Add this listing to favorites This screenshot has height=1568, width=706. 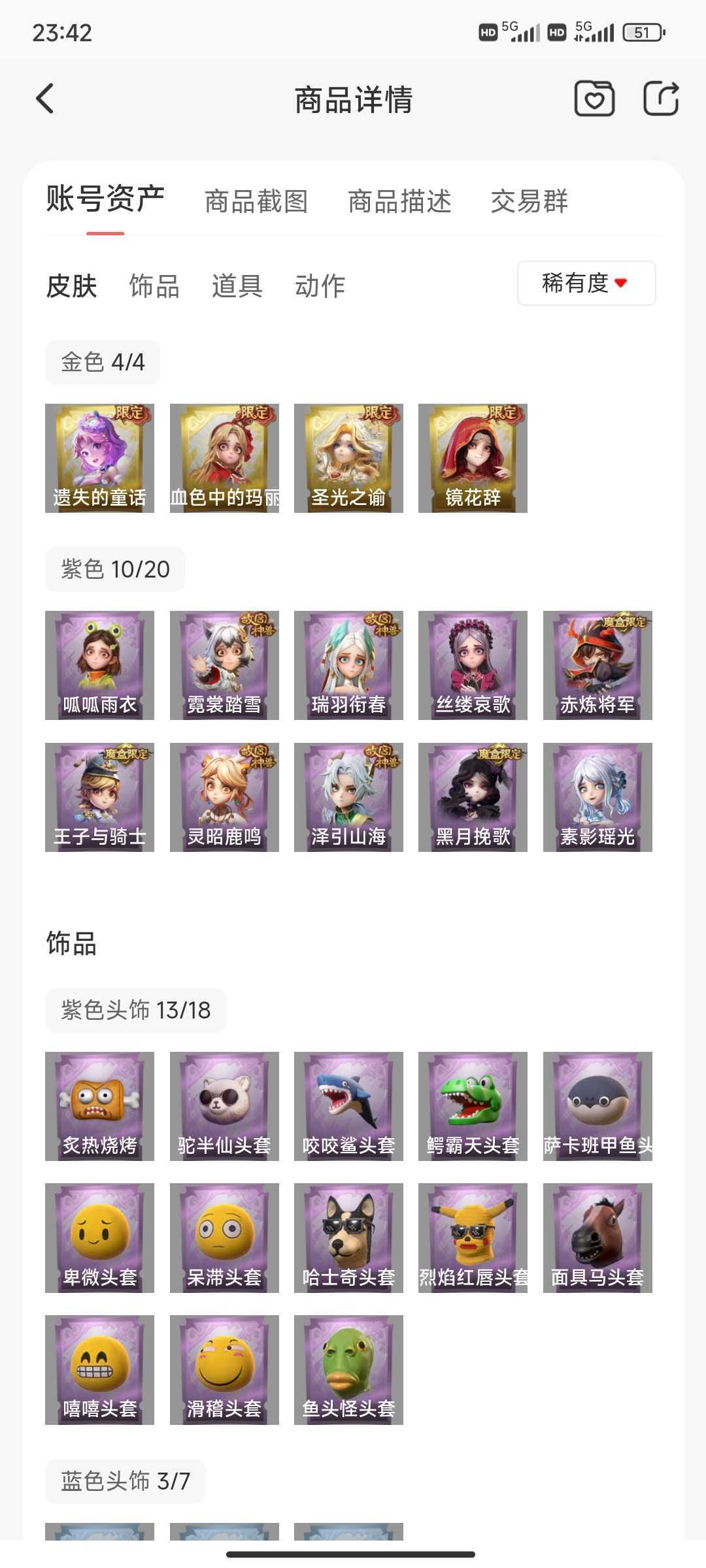pos(594,99)
